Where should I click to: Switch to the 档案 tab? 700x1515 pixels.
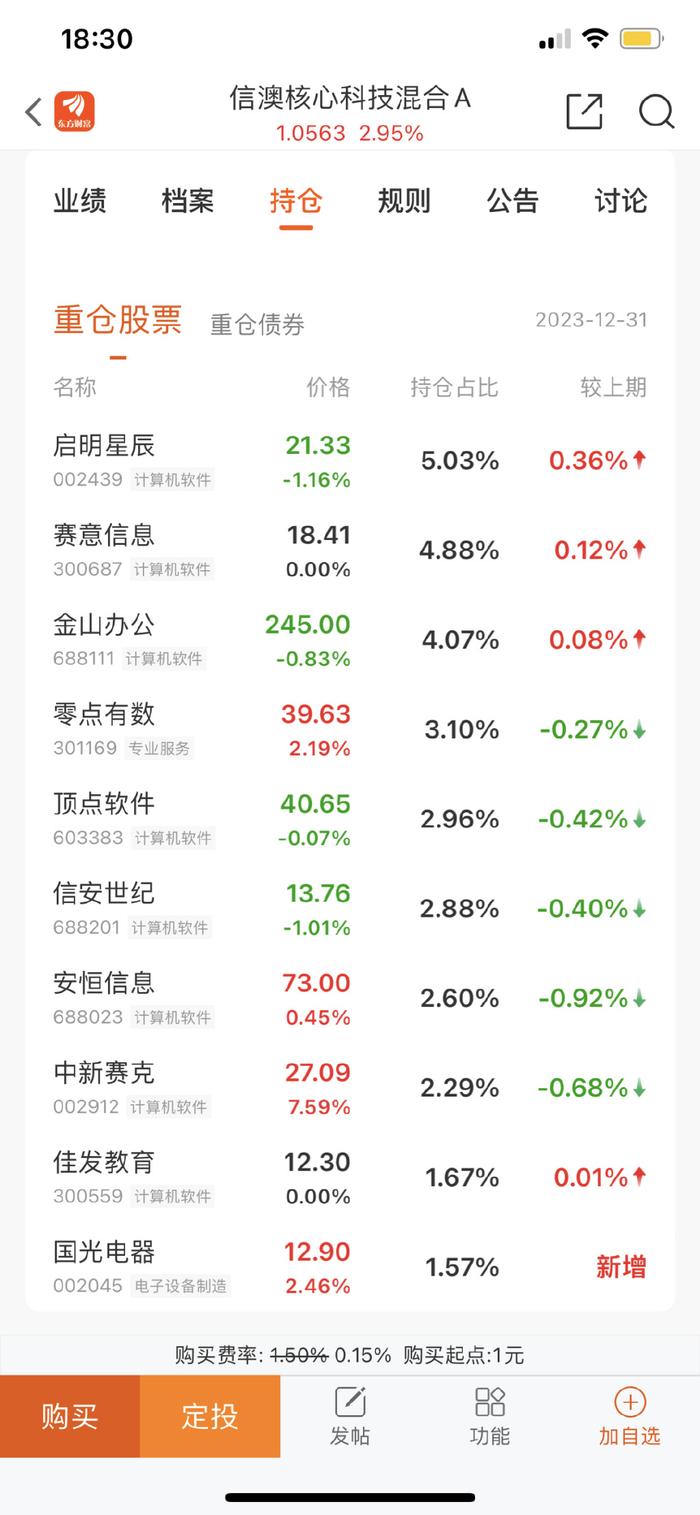pos(188,201)
